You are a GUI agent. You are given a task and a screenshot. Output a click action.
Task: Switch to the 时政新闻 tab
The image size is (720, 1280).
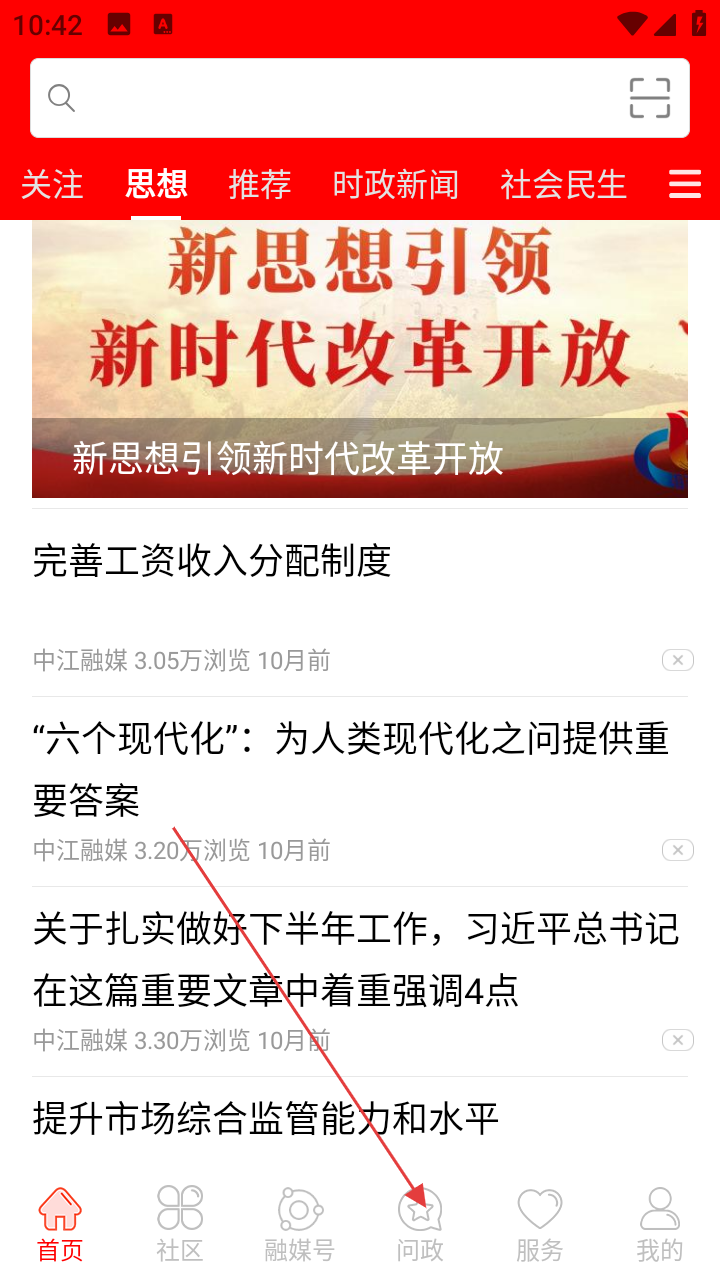[396, 185]
